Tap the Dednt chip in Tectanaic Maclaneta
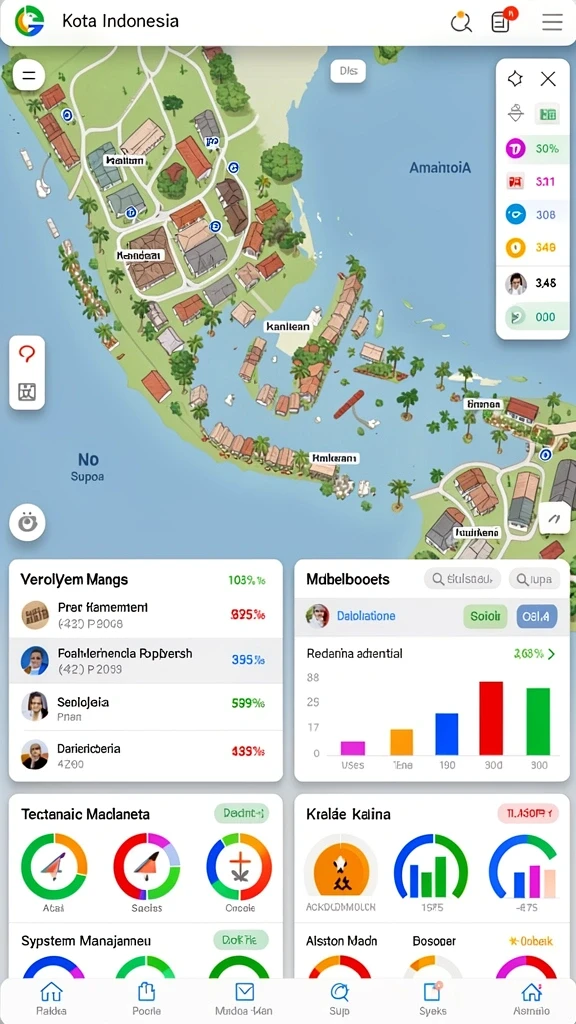Image resolution: width=576 pixels, height=1024 pixels. pos(242,814)
